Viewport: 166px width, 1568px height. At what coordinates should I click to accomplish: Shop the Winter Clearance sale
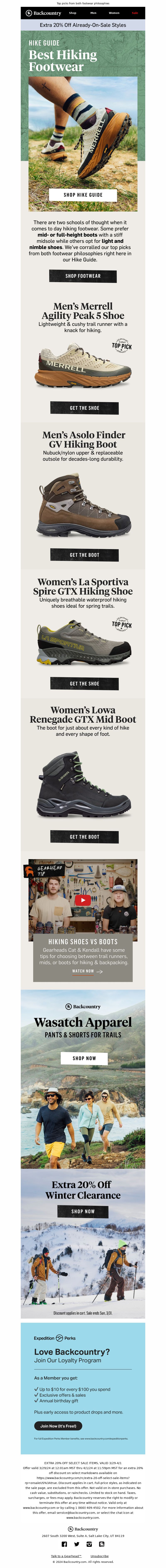pyautogui.click(x=83, y=1211)
